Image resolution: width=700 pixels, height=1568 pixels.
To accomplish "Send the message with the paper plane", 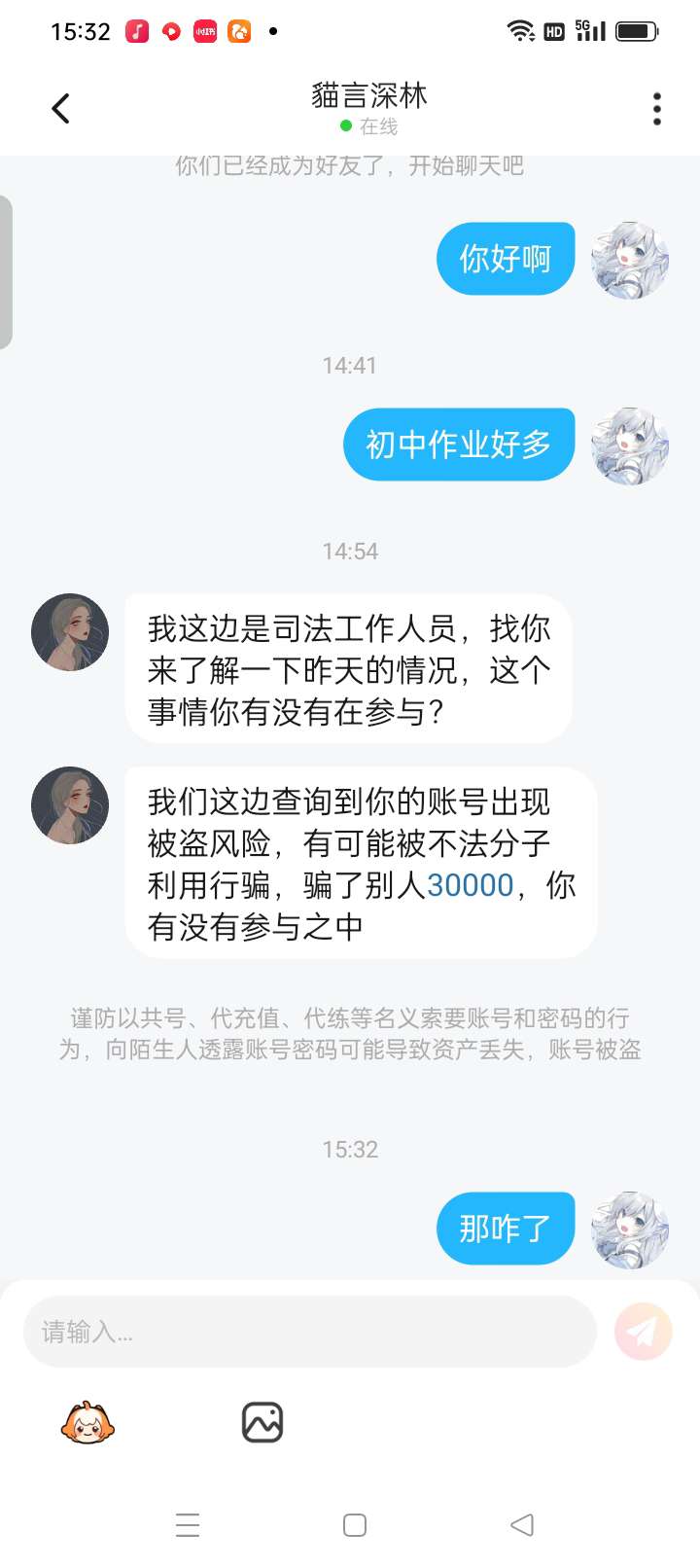I will pos(643,1332).
